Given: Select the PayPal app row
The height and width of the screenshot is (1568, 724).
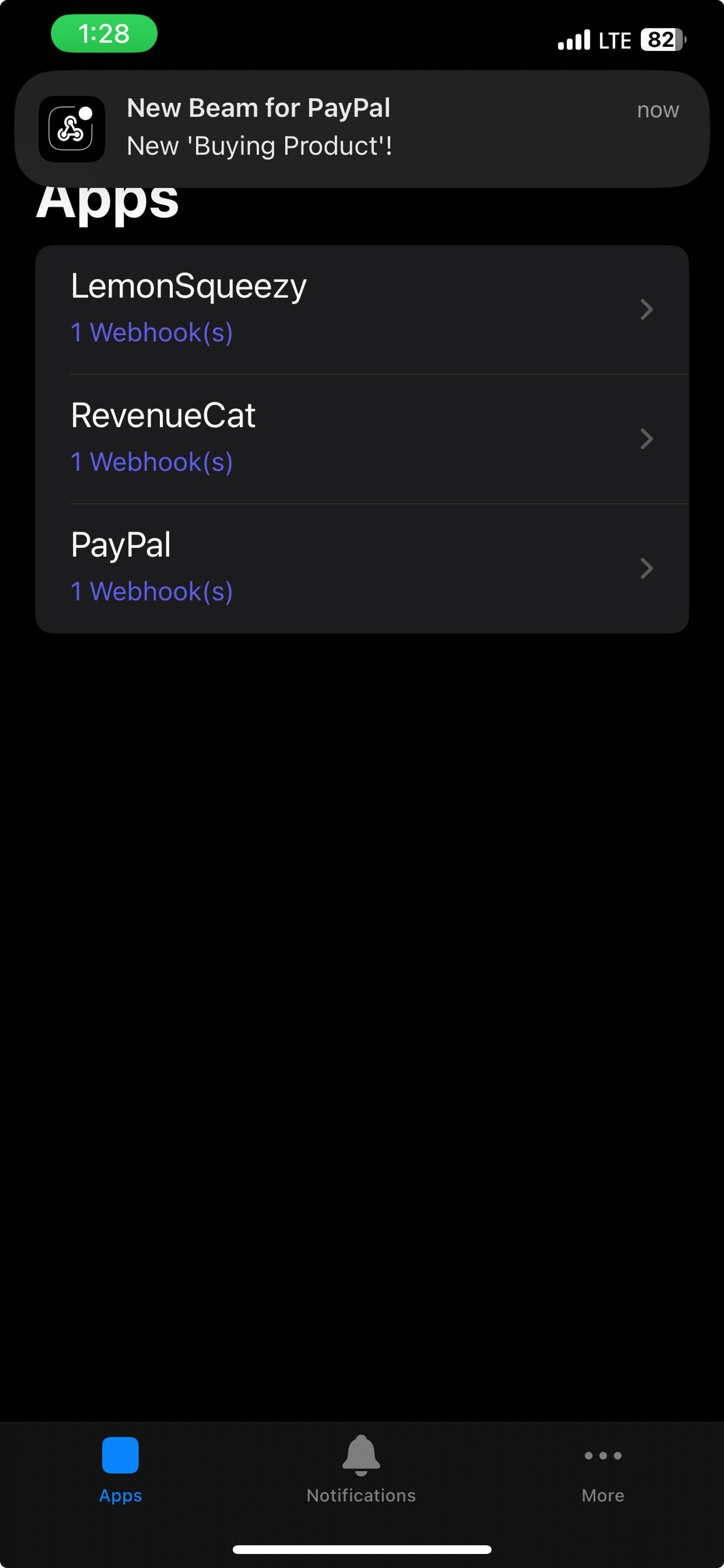Looking at the screenshot, I should 361,568.
